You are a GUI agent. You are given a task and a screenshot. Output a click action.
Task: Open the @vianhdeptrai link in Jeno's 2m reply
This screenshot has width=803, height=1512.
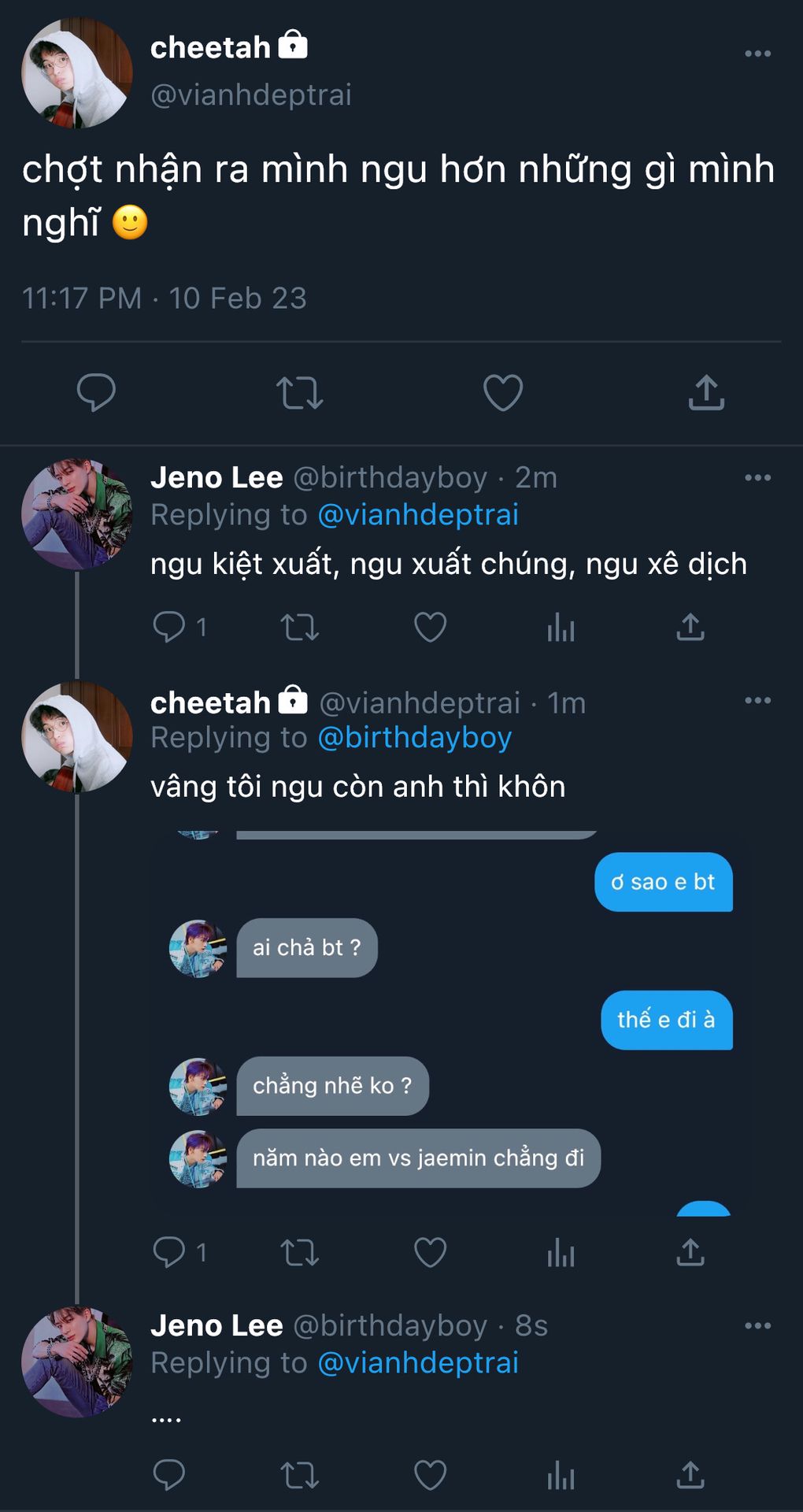pyautogui.click(x=417, y=515)
